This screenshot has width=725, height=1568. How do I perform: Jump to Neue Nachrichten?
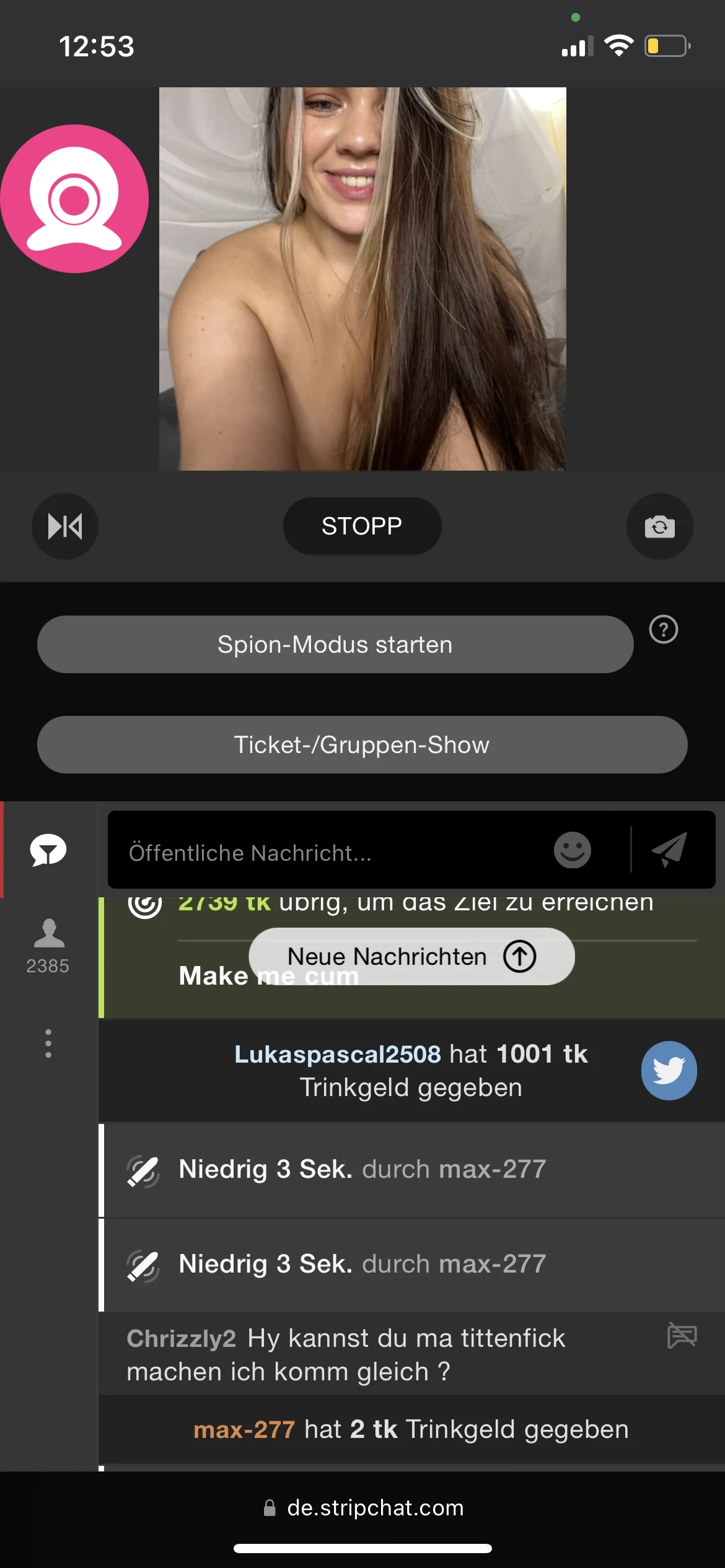[411, 957]
